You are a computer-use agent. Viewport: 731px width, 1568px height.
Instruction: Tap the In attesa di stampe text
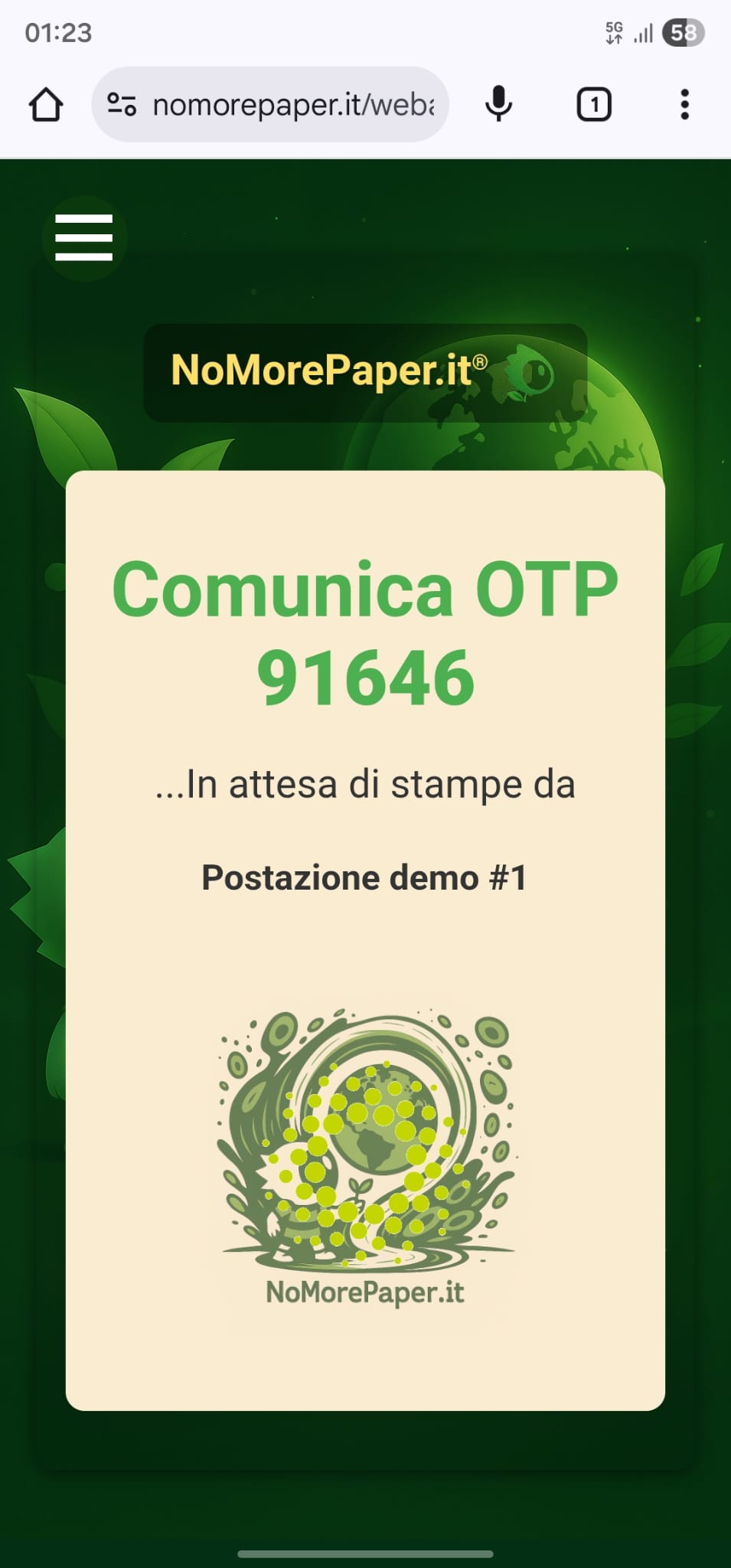[x=365, y=783]
